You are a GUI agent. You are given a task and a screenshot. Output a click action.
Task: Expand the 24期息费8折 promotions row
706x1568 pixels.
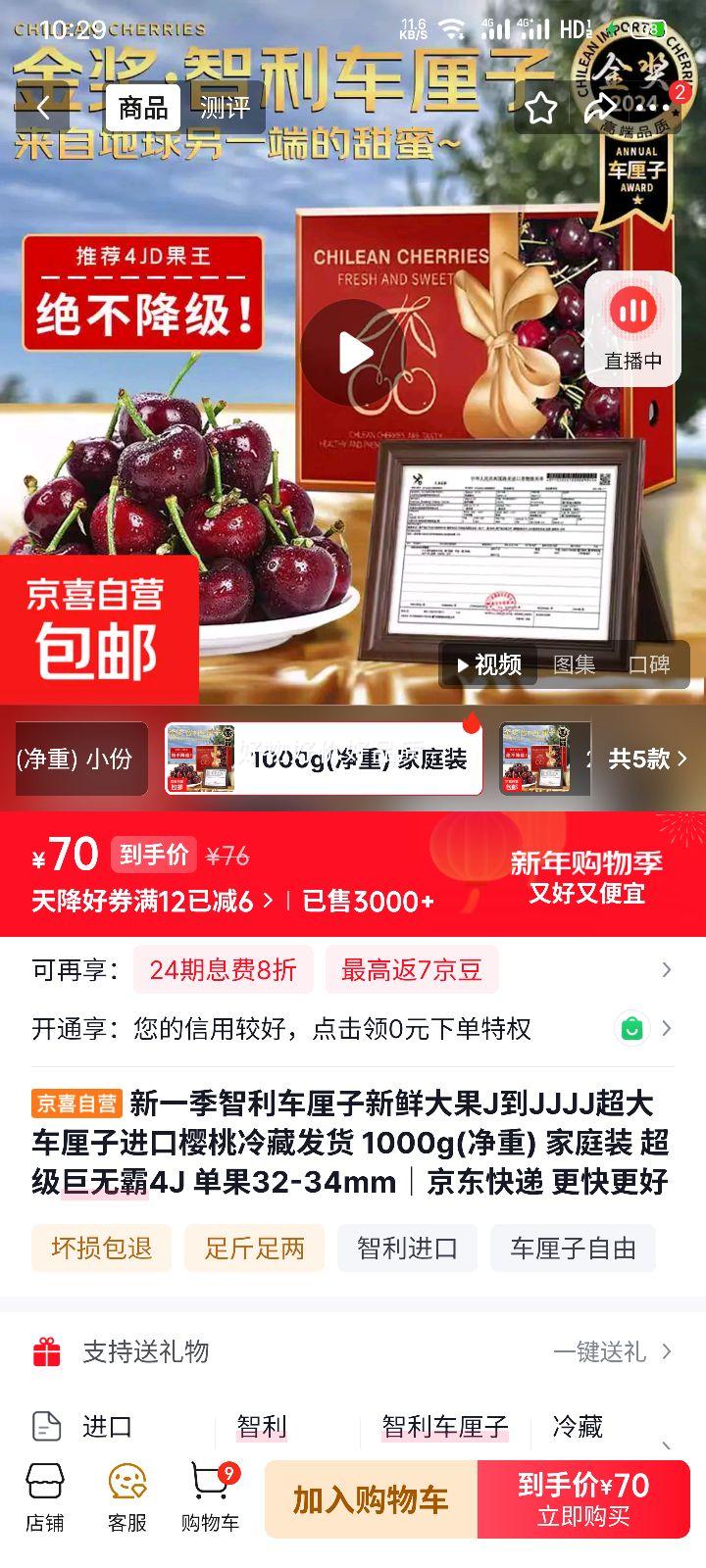tap(223, 969)
